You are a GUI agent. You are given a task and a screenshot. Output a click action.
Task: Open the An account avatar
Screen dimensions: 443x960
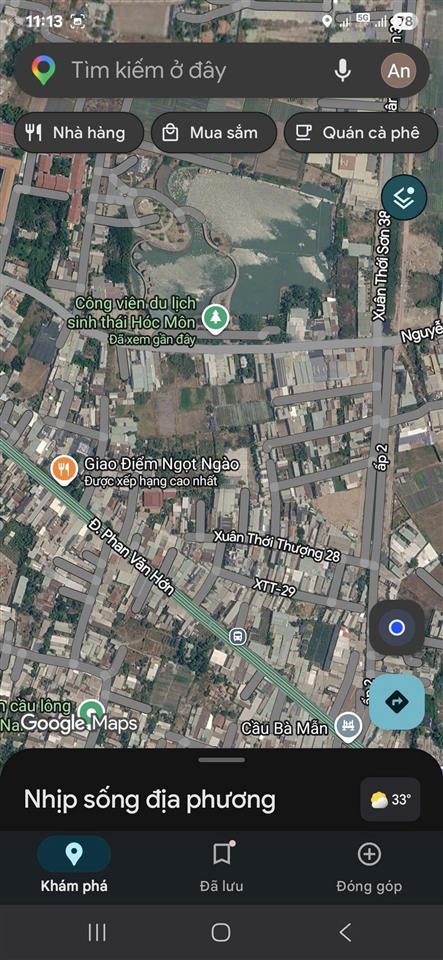398,70
